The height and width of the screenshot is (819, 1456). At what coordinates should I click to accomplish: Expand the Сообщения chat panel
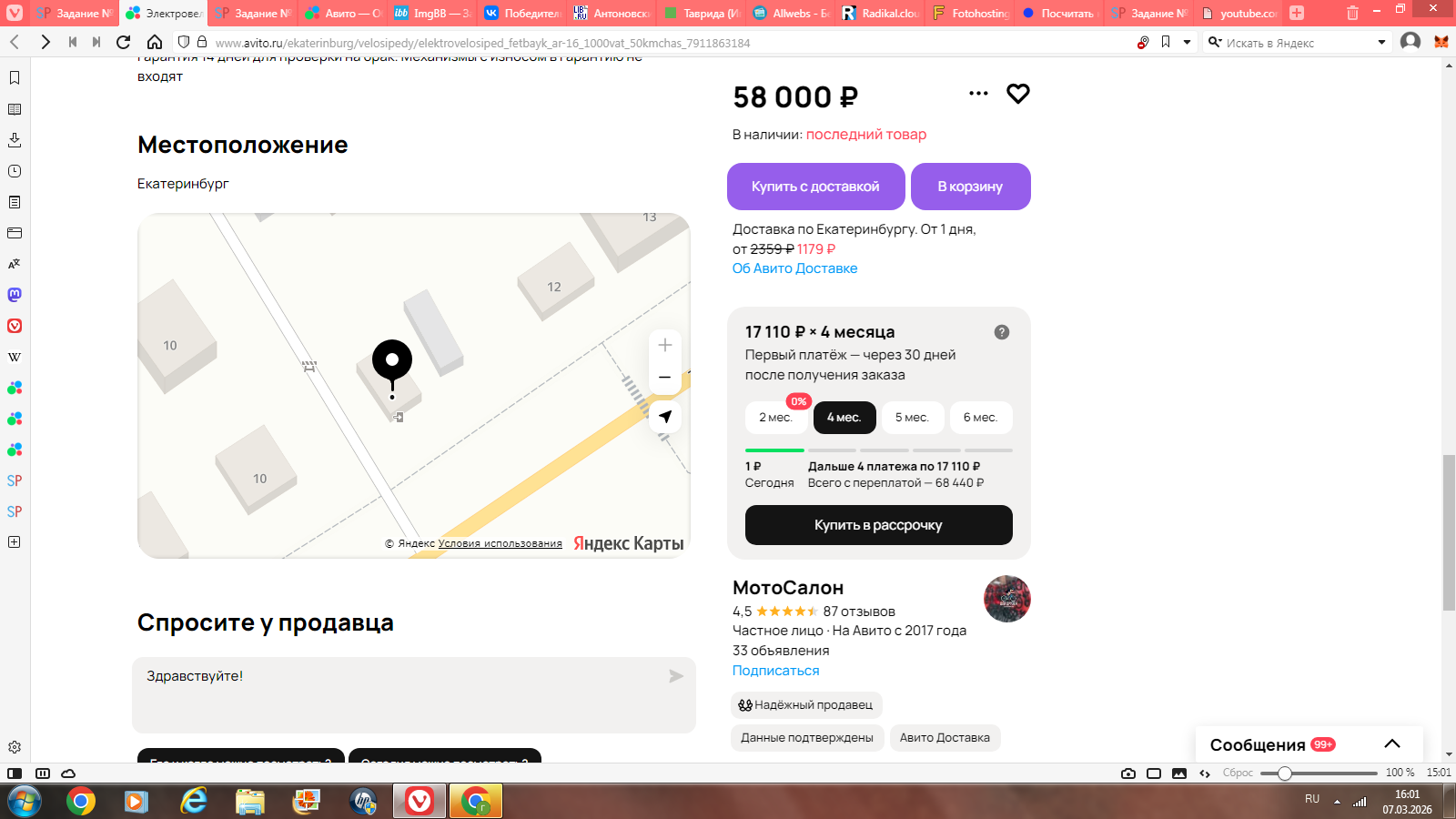tap(1391, 744)
